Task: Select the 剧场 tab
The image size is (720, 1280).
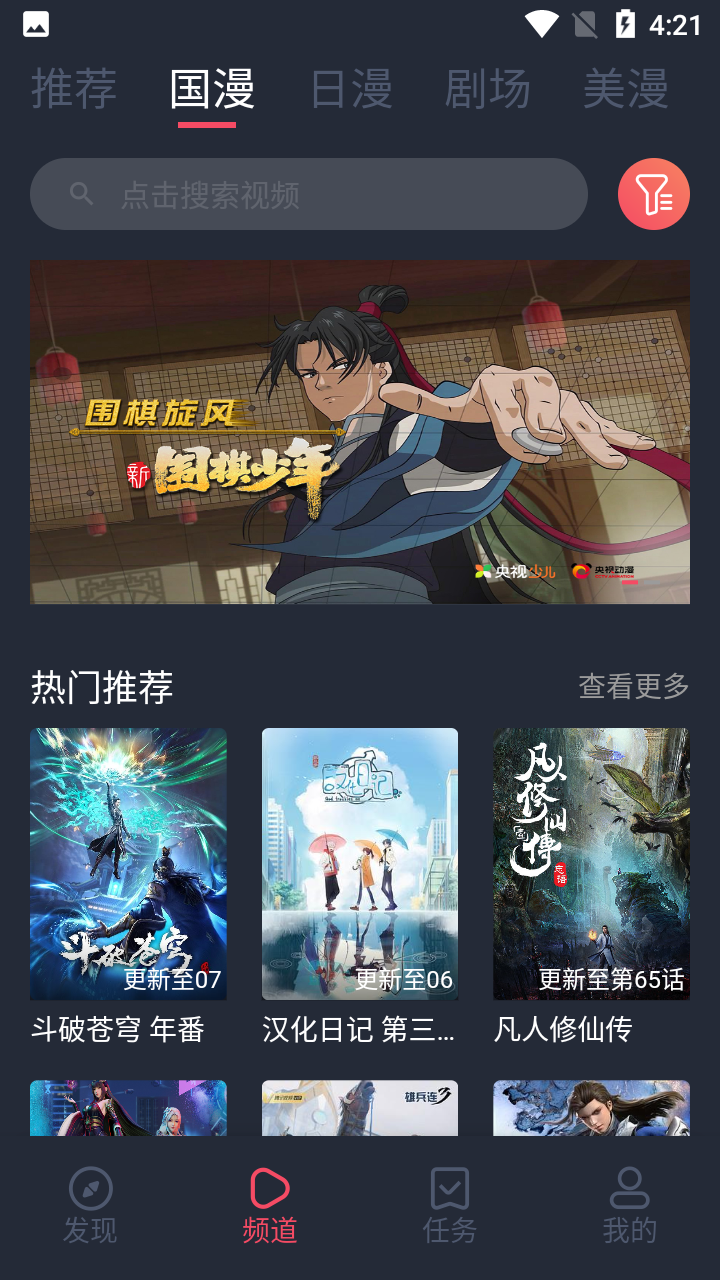Action: pyautogui.click(x=487, y=90)
